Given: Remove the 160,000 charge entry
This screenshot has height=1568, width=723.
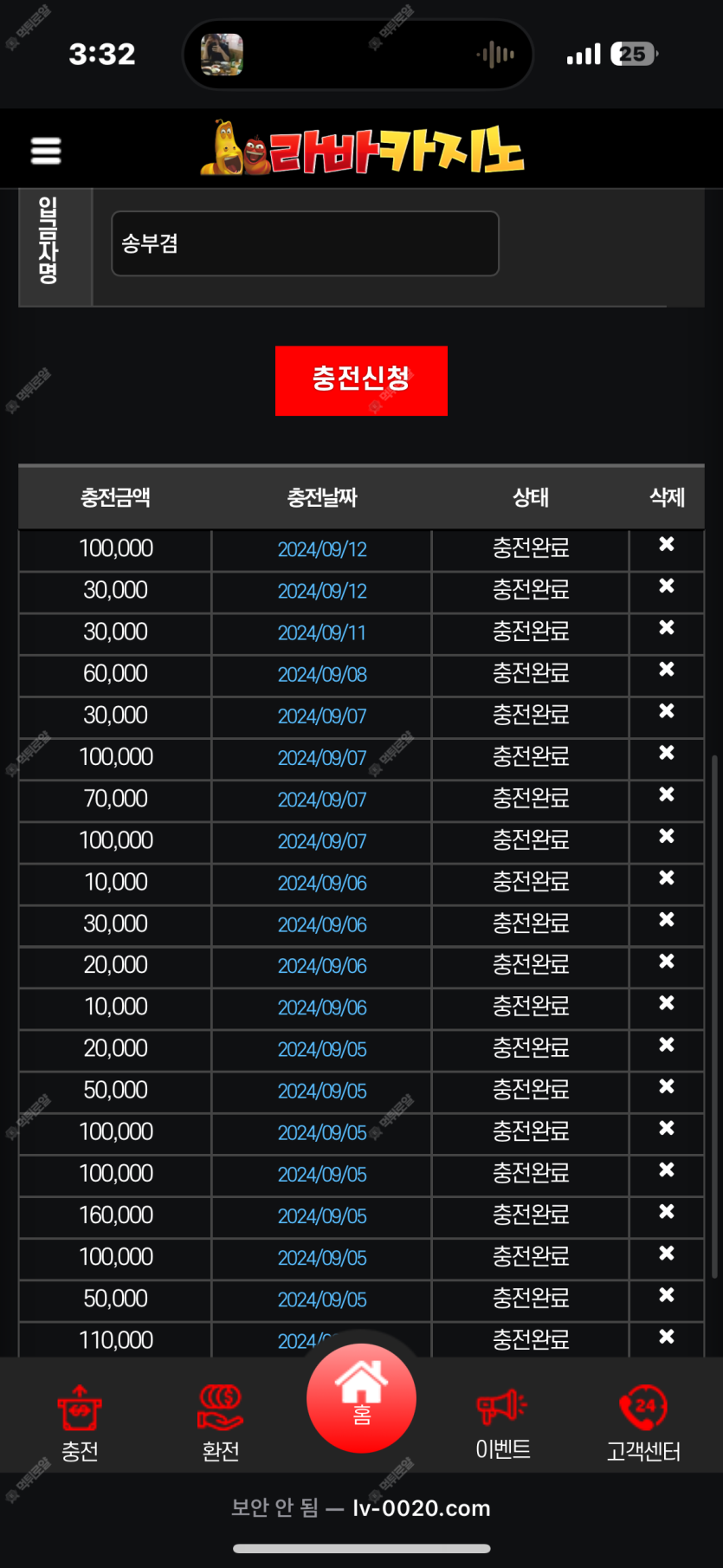Looking at the screenshot, I should [x=666, y=1211].
